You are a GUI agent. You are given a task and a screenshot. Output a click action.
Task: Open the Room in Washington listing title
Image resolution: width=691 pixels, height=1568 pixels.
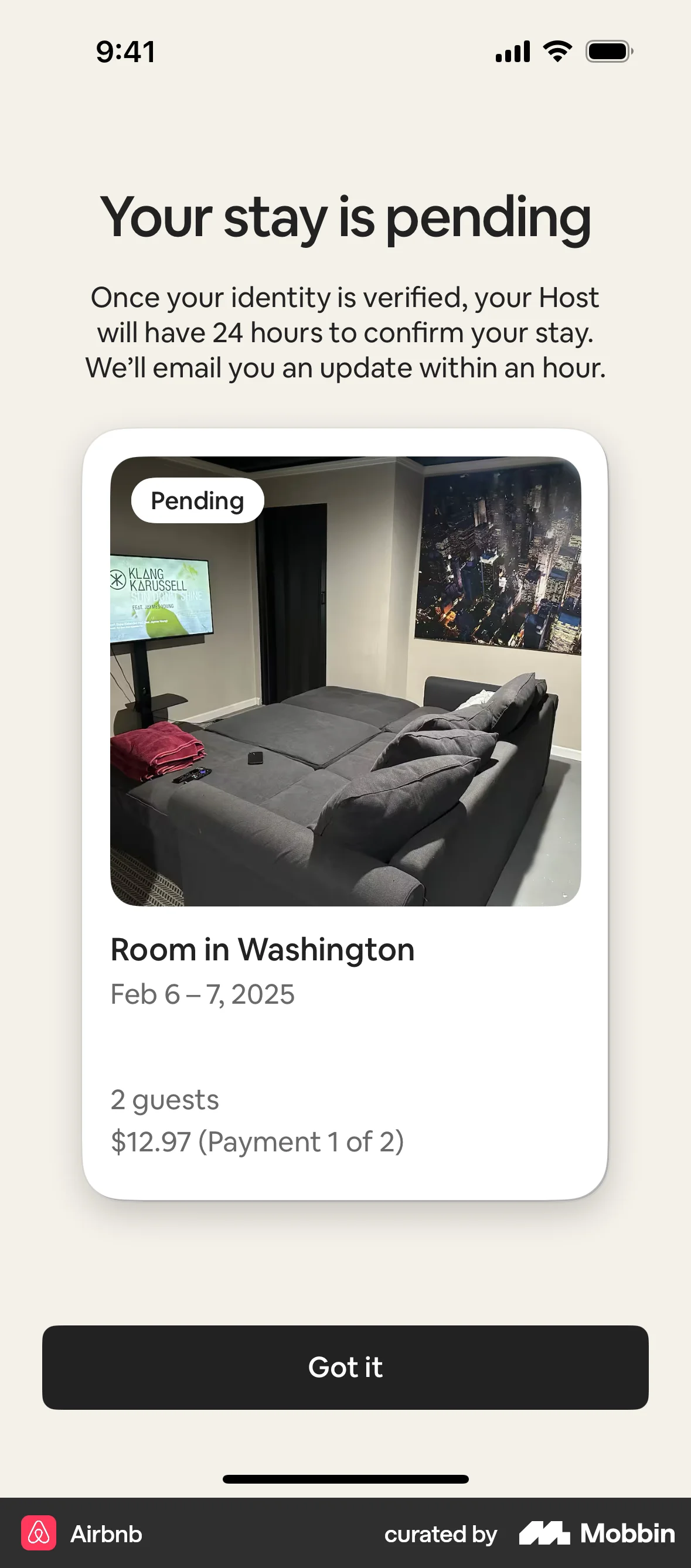click(x=262, y=948)
